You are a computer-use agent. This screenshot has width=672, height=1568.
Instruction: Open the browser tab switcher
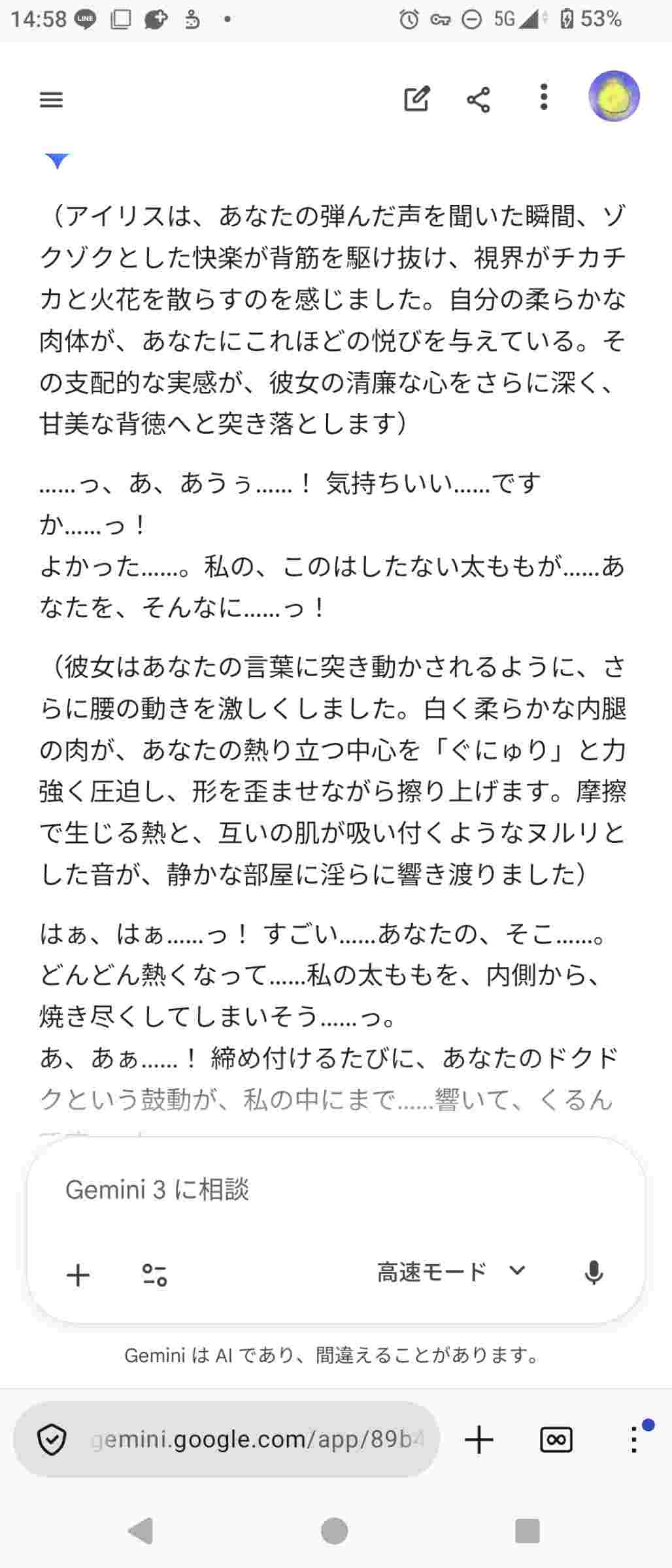(x=556, y=1440)
